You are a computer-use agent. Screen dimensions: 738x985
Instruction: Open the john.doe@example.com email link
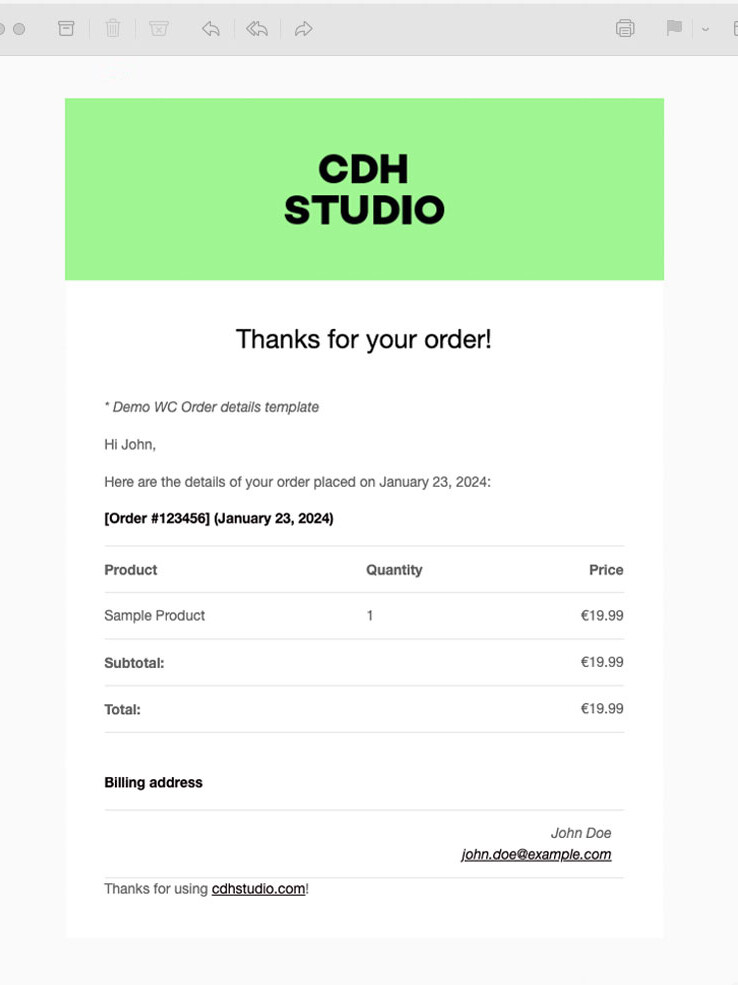point(536,854)
